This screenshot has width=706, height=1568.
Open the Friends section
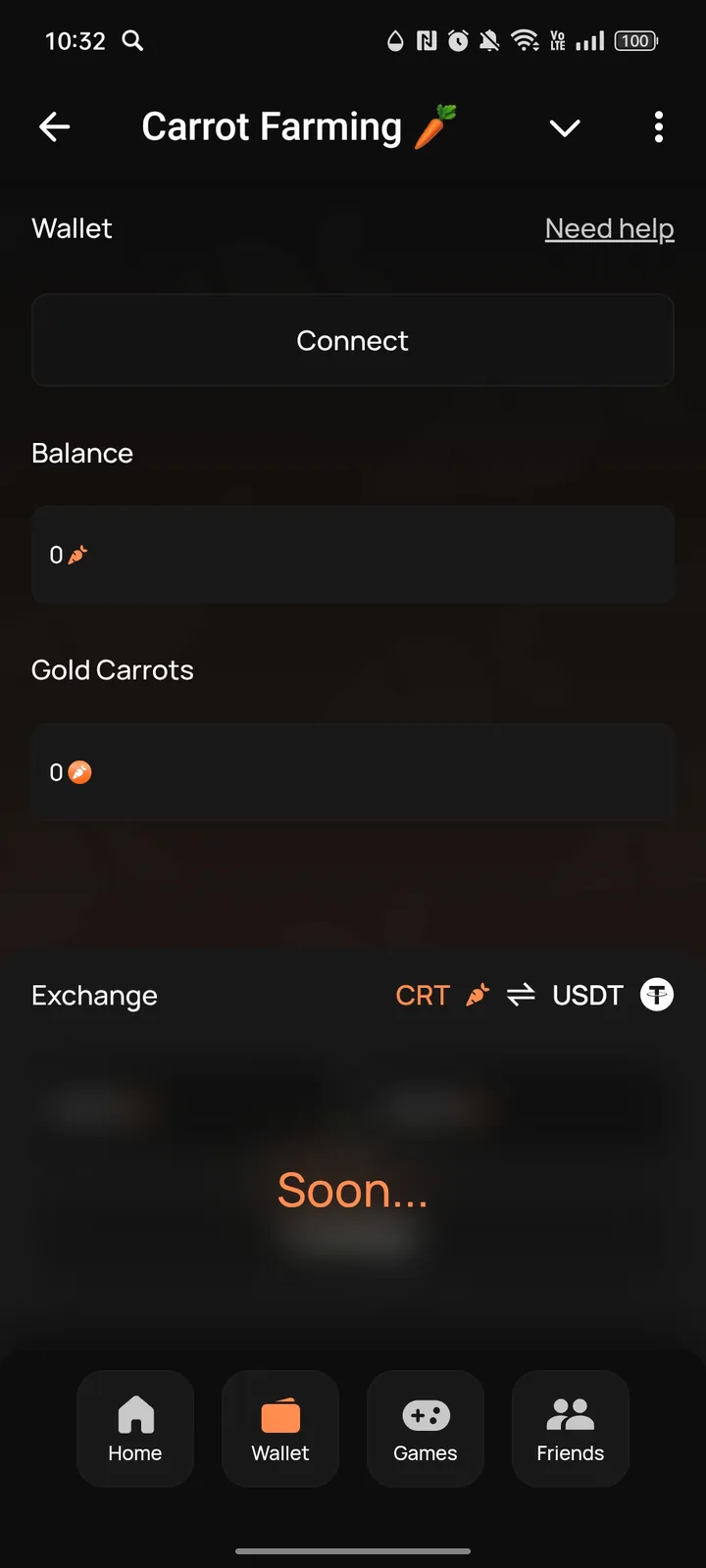[x=570, y=1428]
